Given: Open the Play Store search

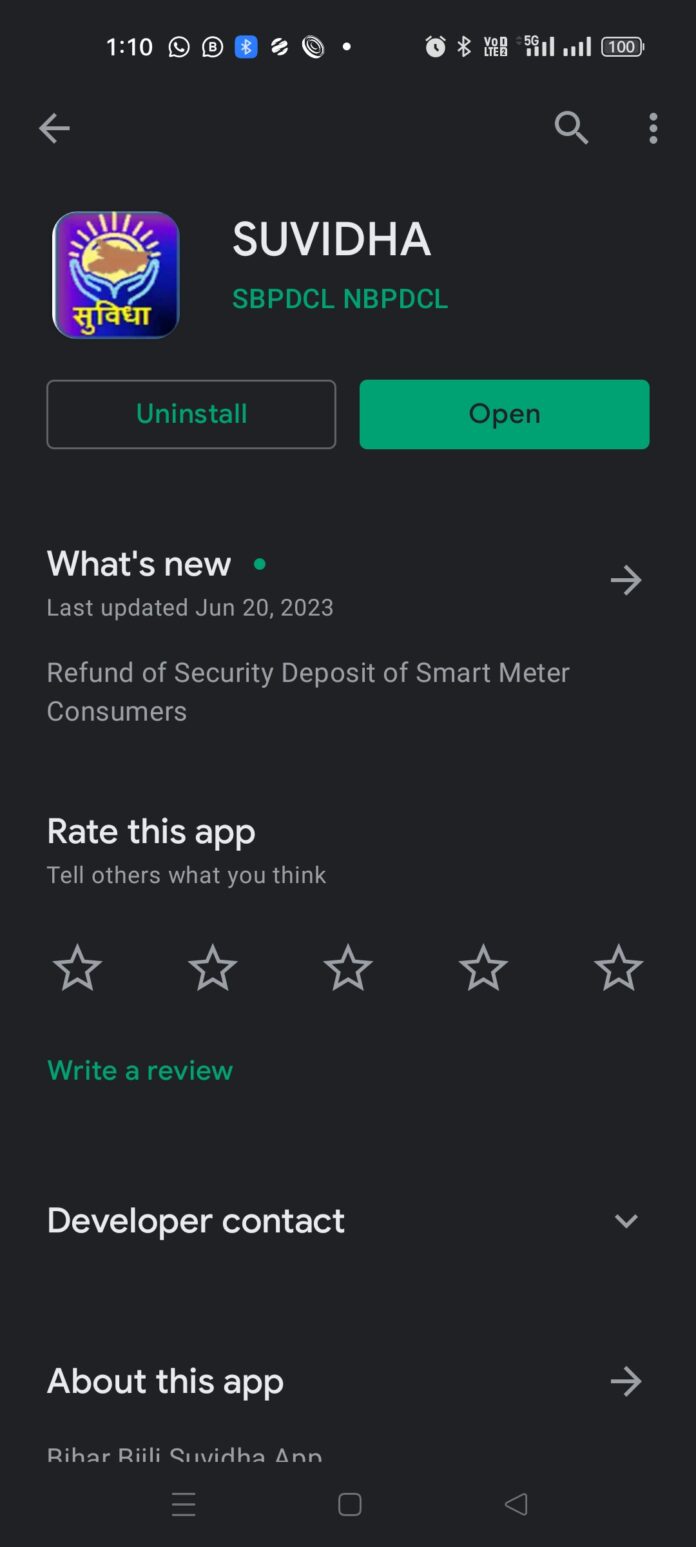Looking at the screenshot, I should [x=571, y=128].
